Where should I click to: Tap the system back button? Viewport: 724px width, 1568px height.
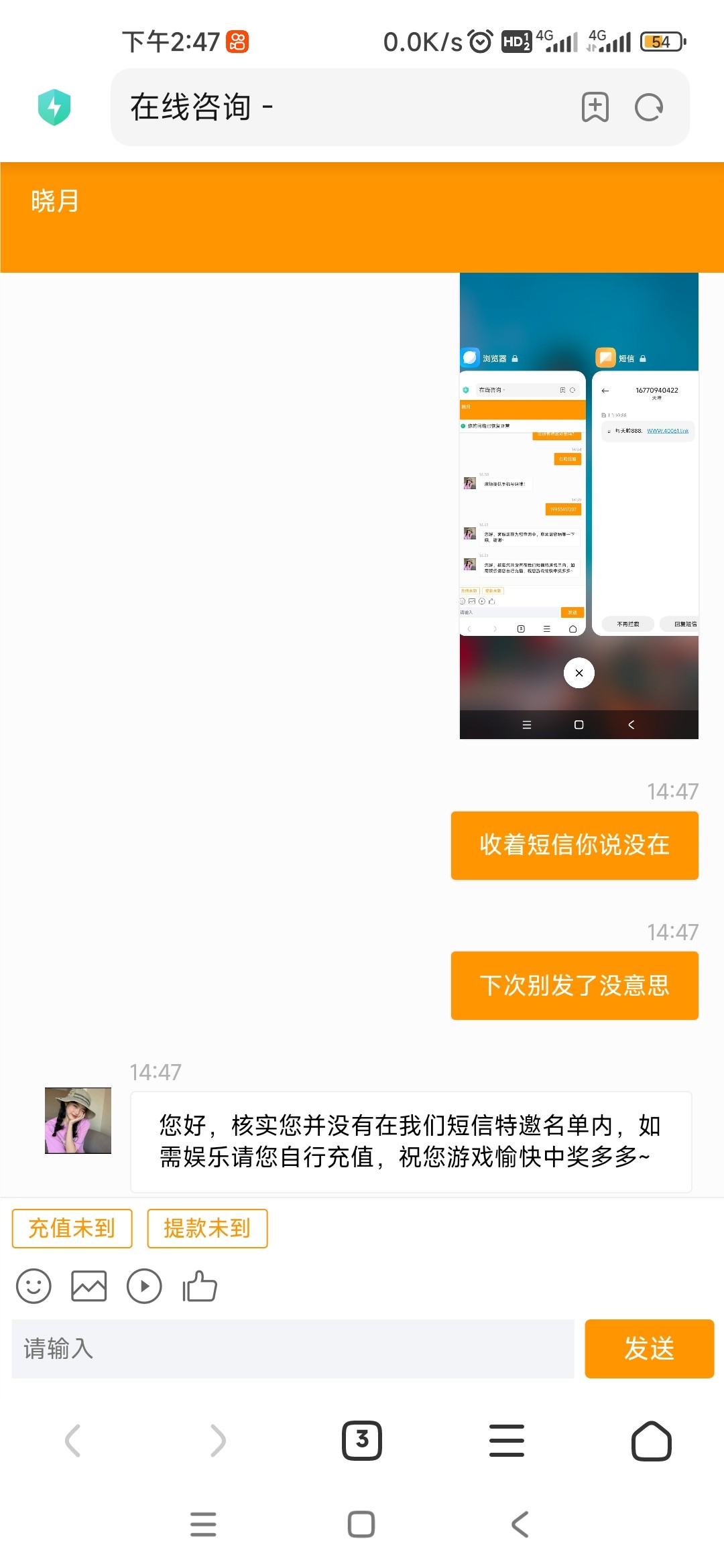click(x=520, y=1524)
